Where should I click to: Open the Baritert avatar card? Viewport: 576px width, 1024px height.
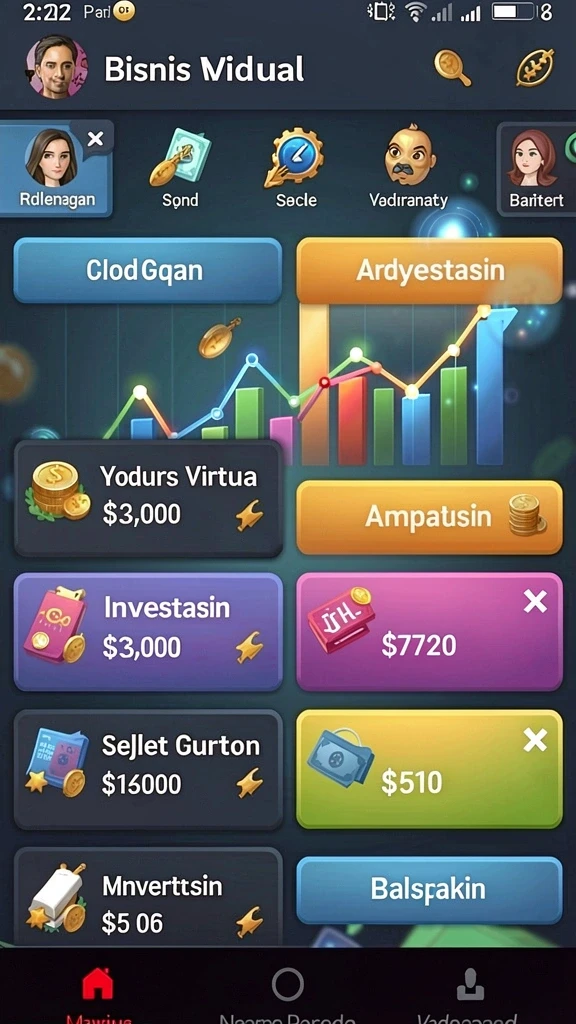pyautogui.click(x=536, y=168)
